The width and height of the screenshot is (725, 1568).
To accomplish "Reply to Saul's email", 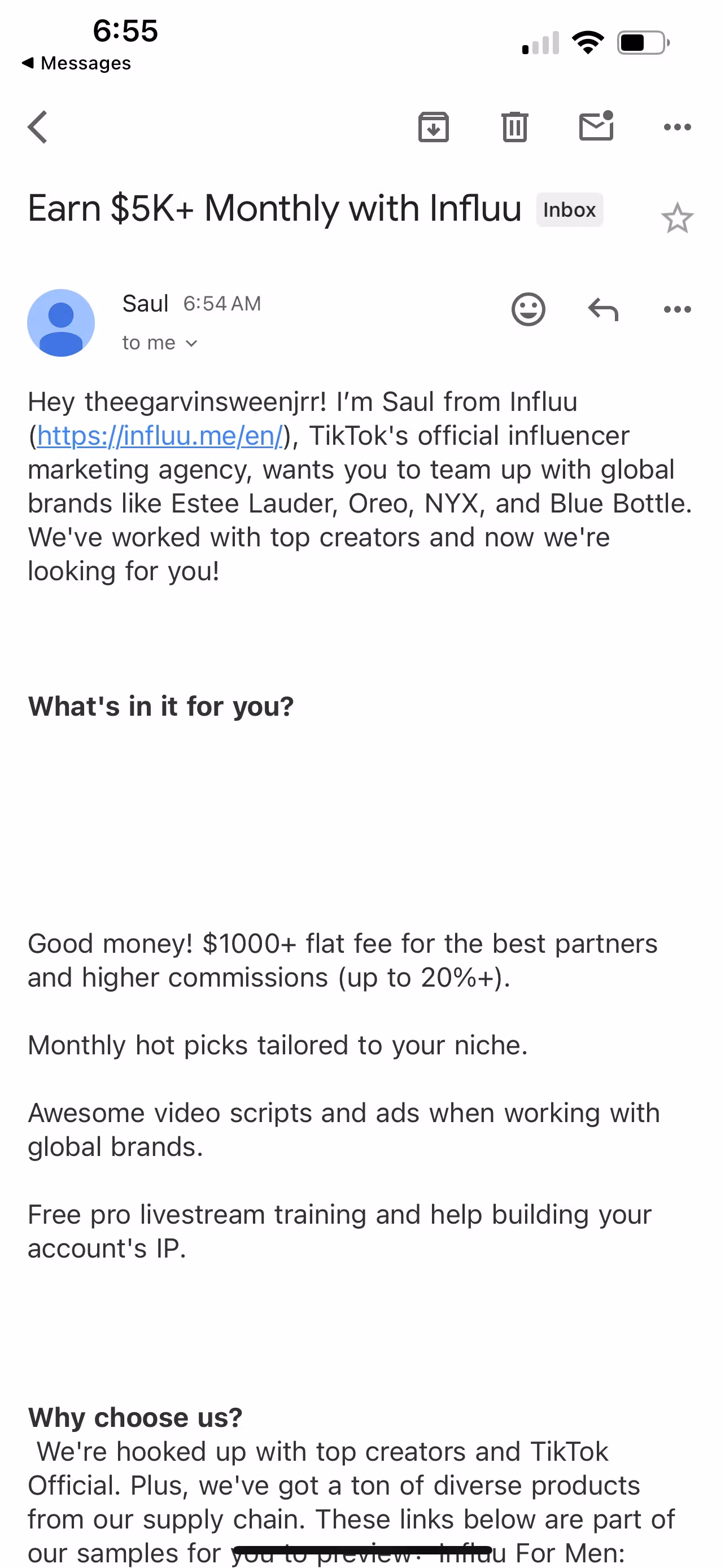I will point(602,310).
